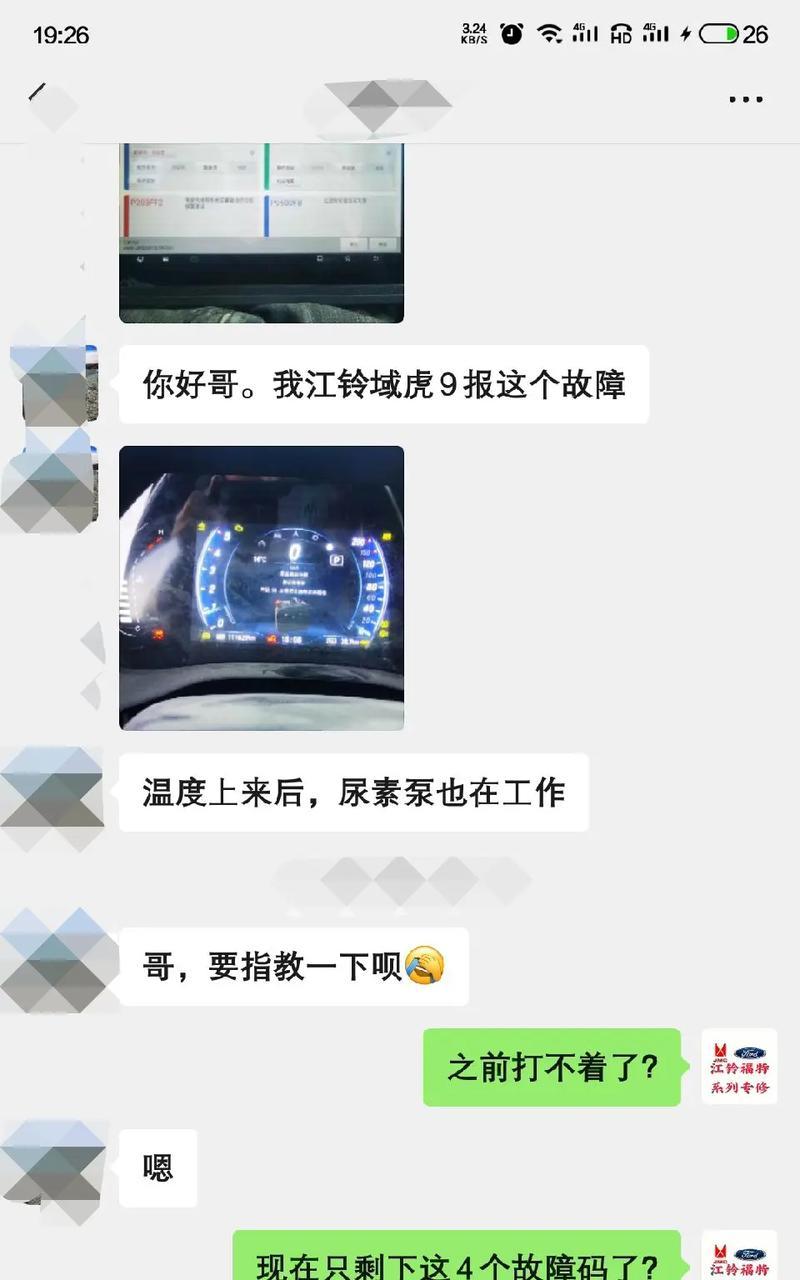Open the chat's three-dot menu
This screenshot has width=800, height=1280.
[x=746, y=99]
